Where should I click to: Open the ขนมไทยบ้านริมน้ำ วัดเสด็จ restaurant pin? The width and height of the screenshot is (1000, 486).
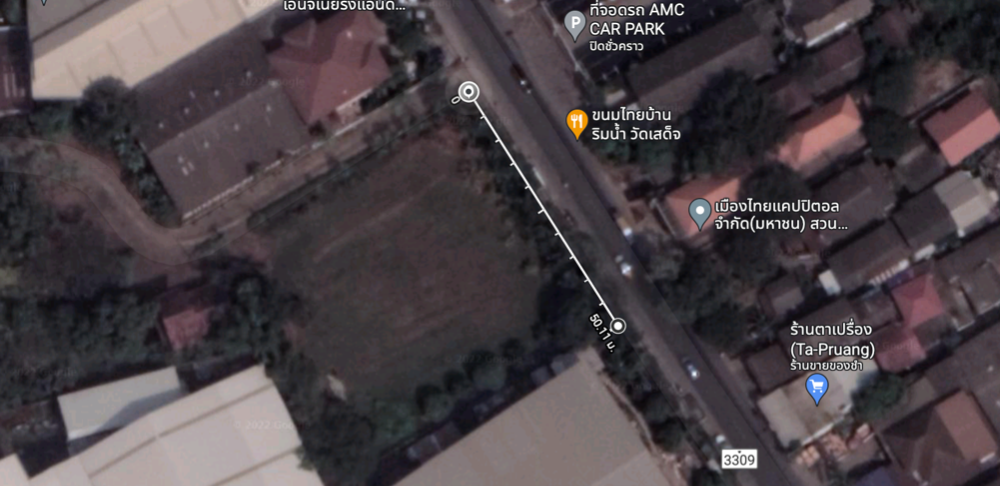click(577, 122)
